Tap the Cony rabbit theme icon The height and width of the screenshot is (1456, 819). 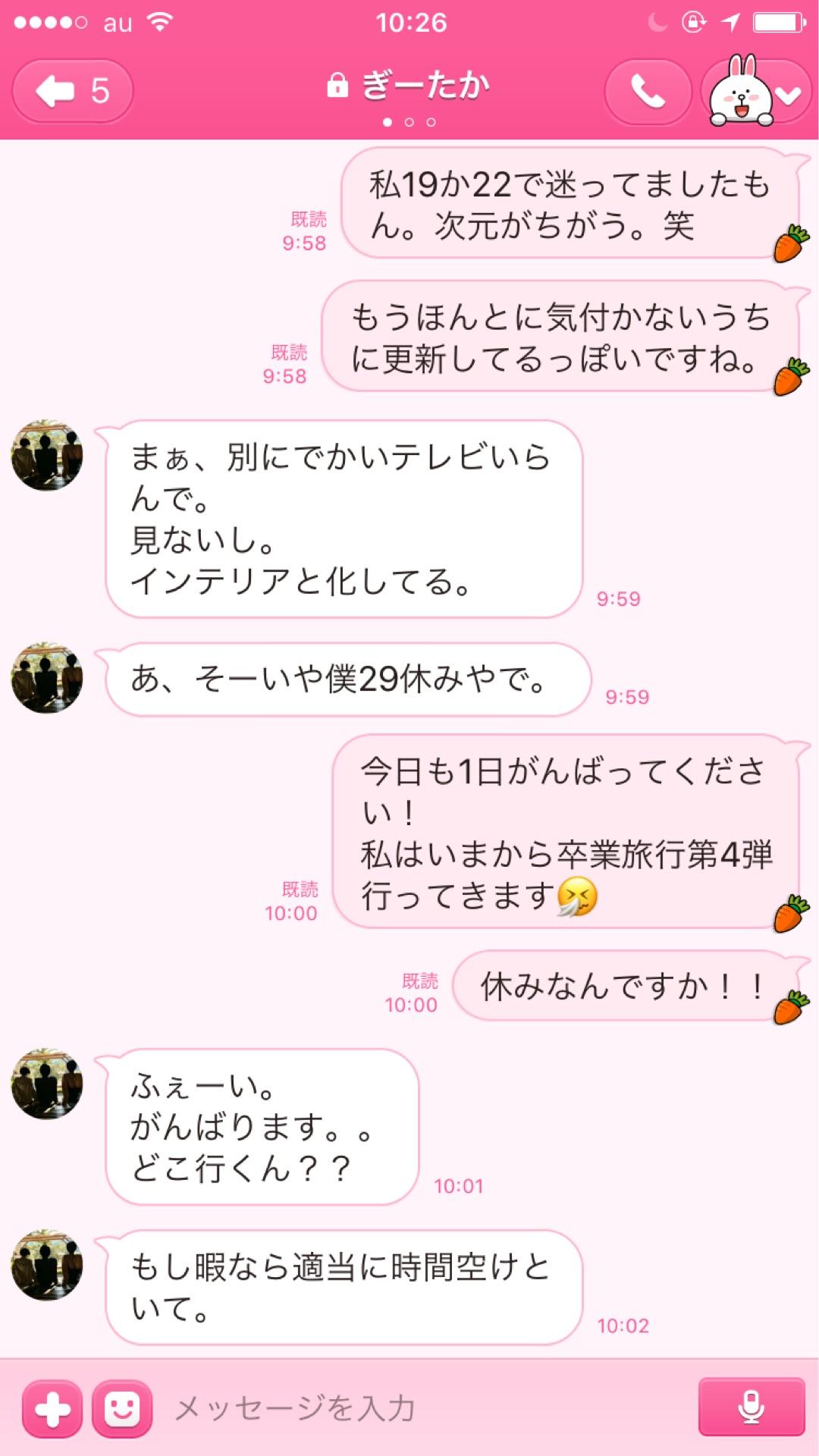click(x=739, y=91)
